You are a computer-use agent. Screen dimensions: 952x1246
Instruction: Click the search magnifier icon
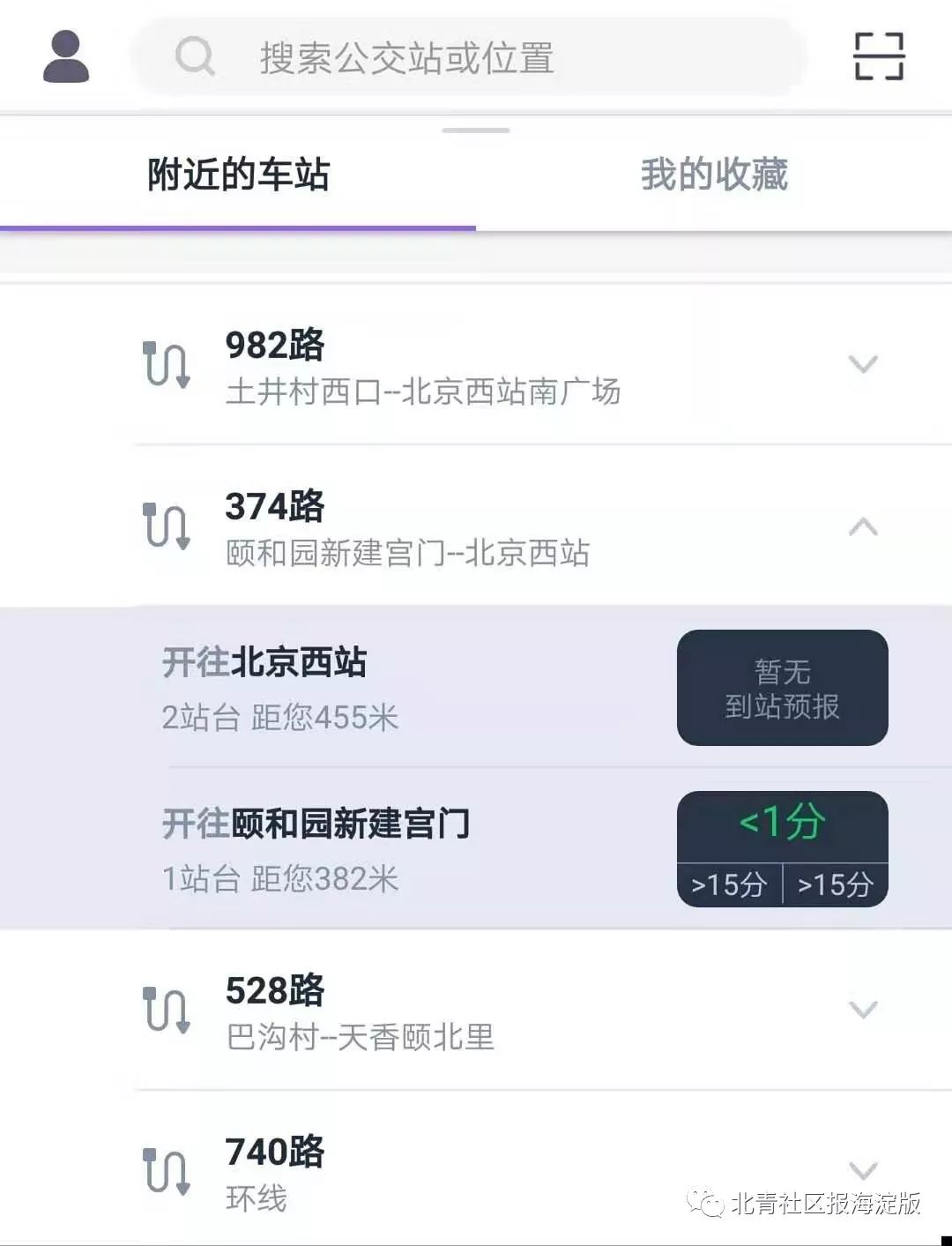coord(195,58)
